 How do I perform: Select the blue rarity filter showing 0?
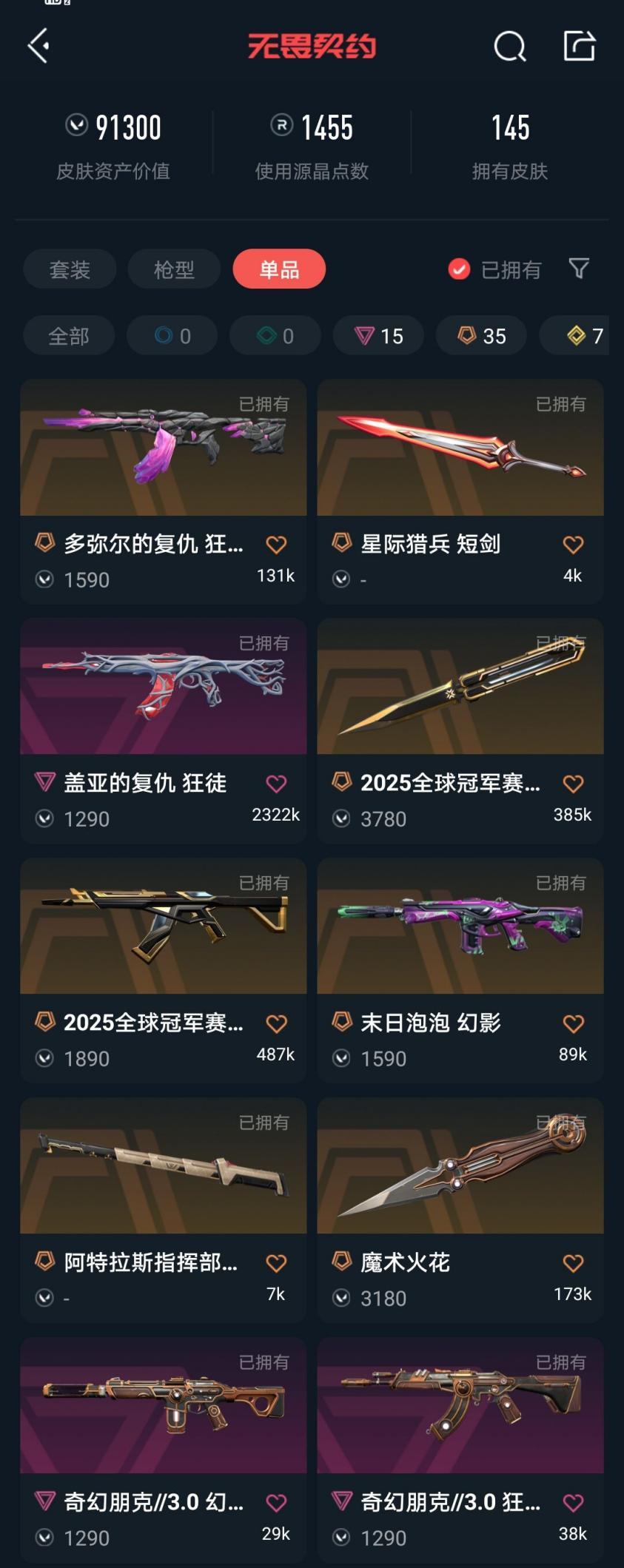(172, 335)
